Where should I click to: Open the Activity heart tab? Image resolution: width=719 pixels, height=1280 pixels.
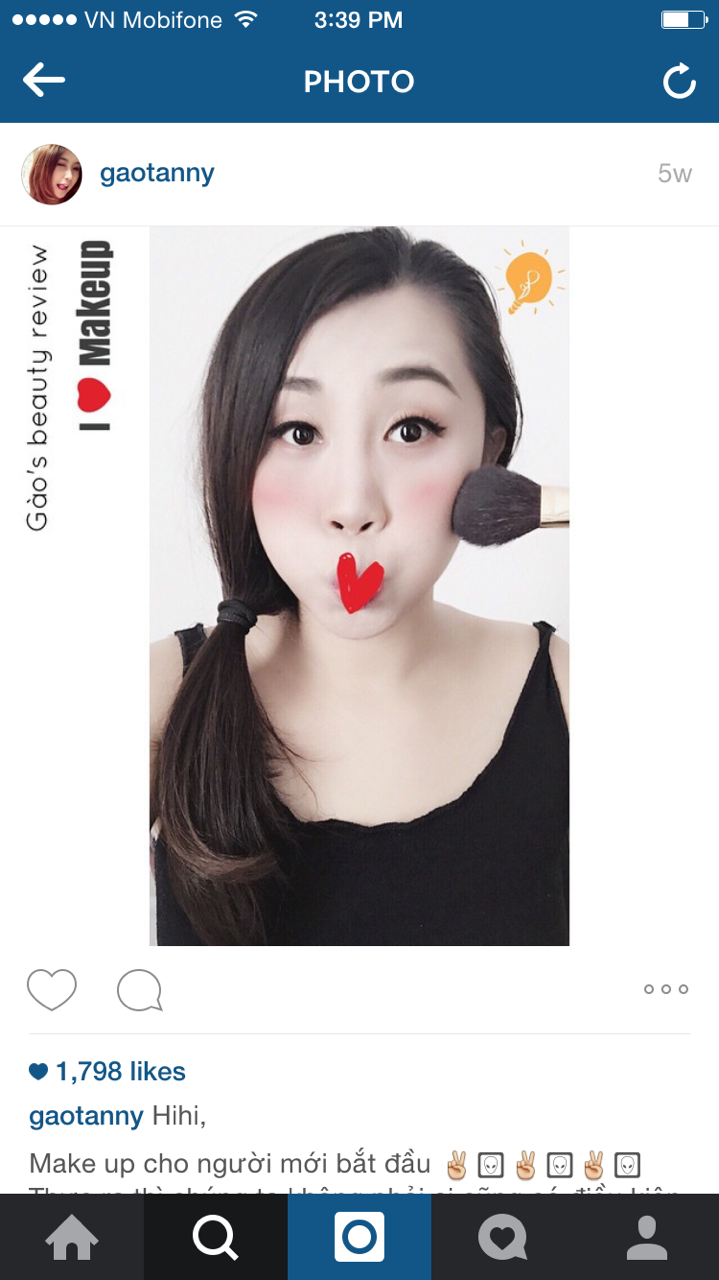click(x=503, y=1238)
